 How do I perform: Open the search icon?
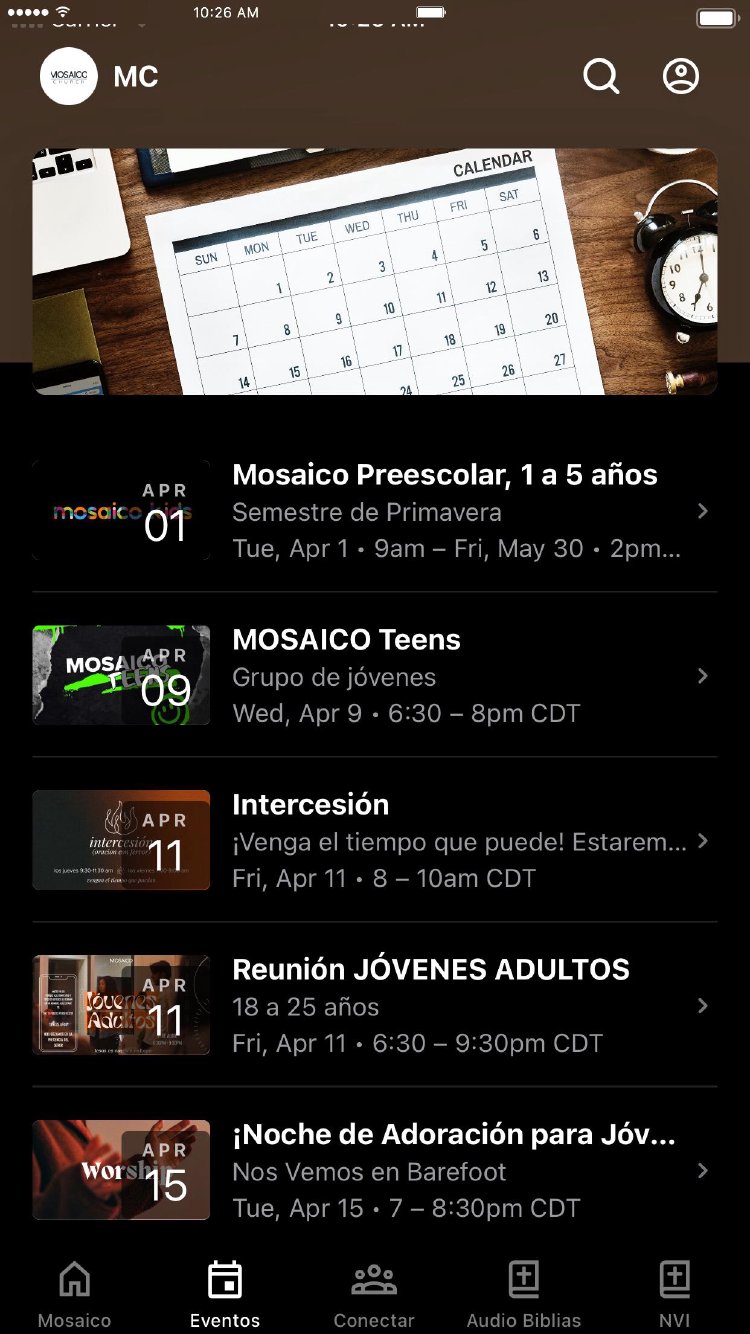click(x=601, y=77)
